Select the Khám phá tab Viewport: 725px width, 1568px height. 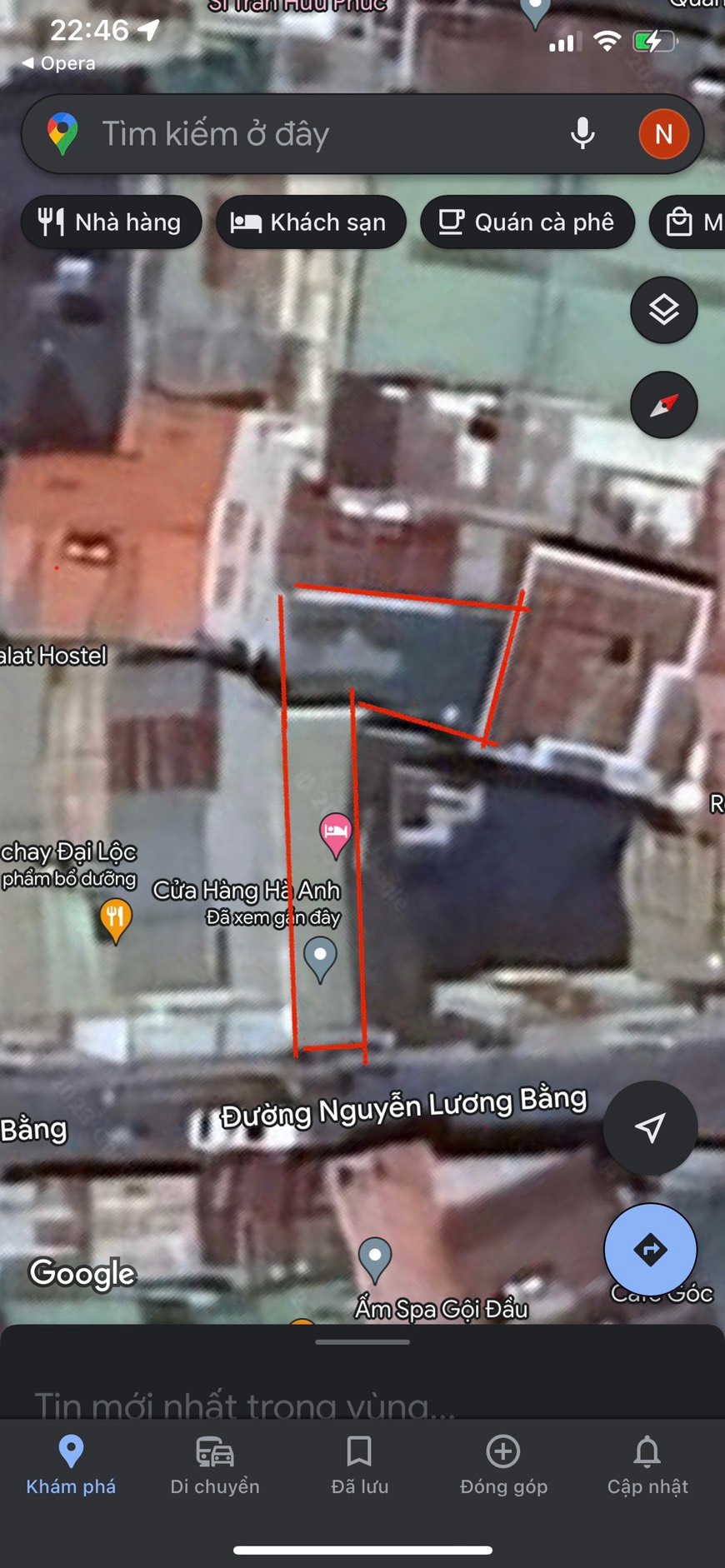click(x=71, y=1466)
